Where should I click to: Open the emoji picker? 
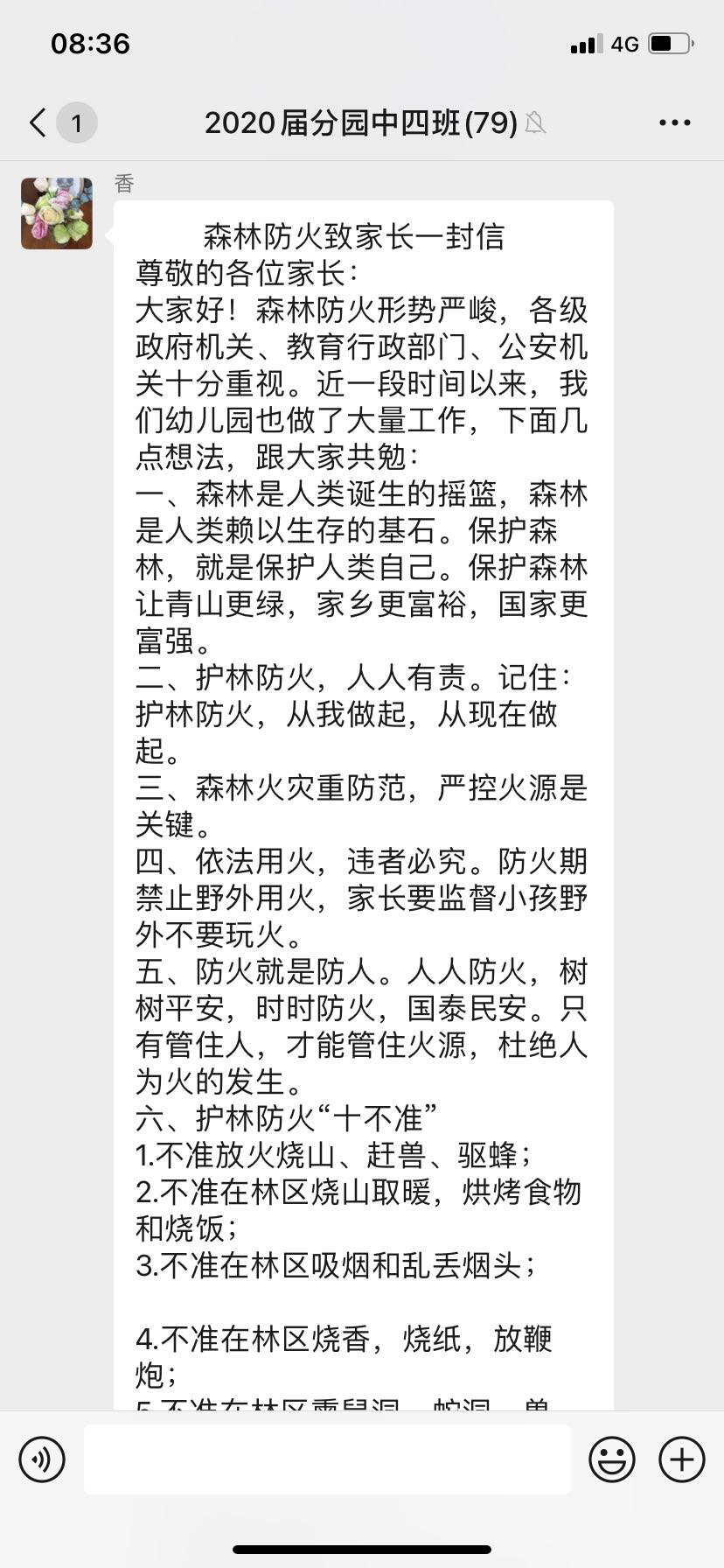611,1459
